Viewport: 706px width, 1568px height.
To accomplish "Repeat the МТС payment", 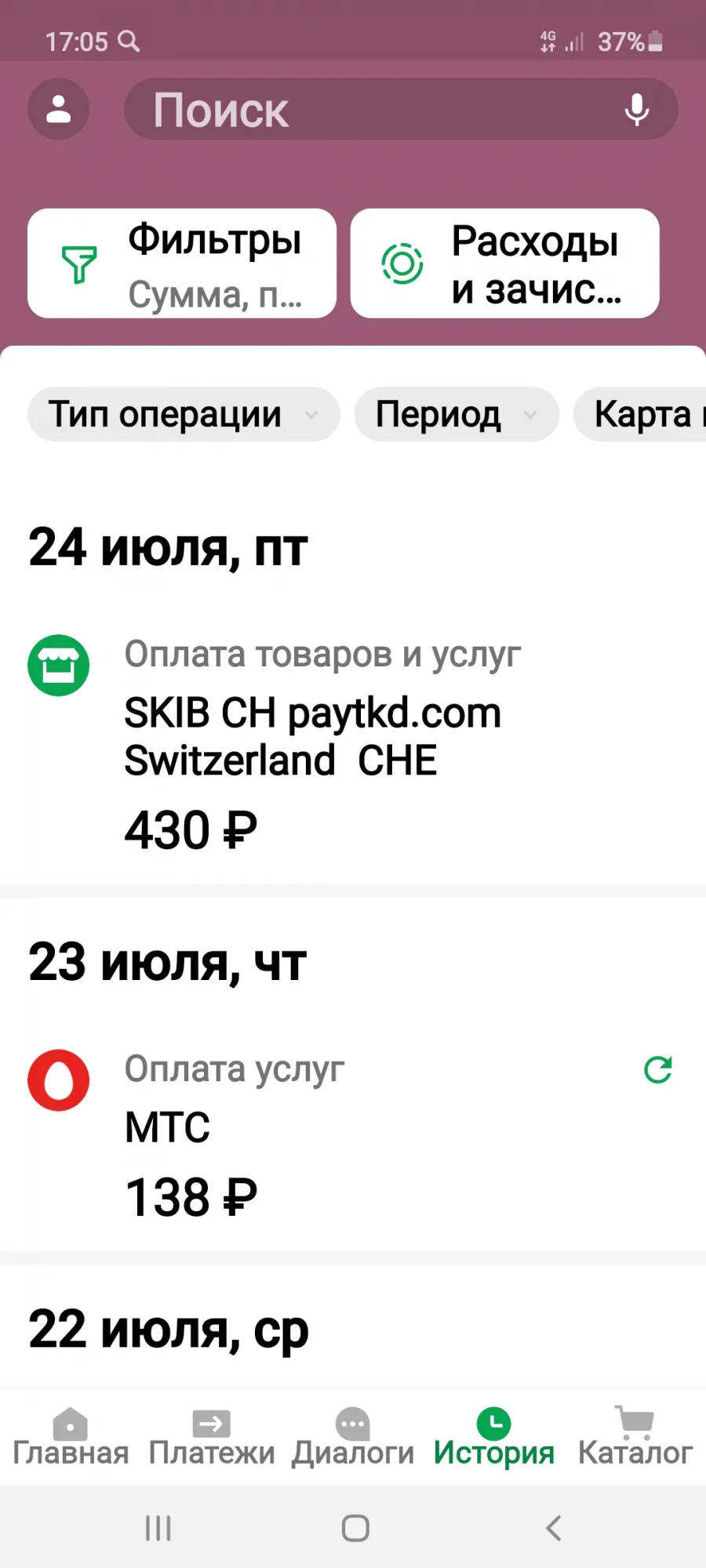I will pyautogui.click(x=657, y=1069).
